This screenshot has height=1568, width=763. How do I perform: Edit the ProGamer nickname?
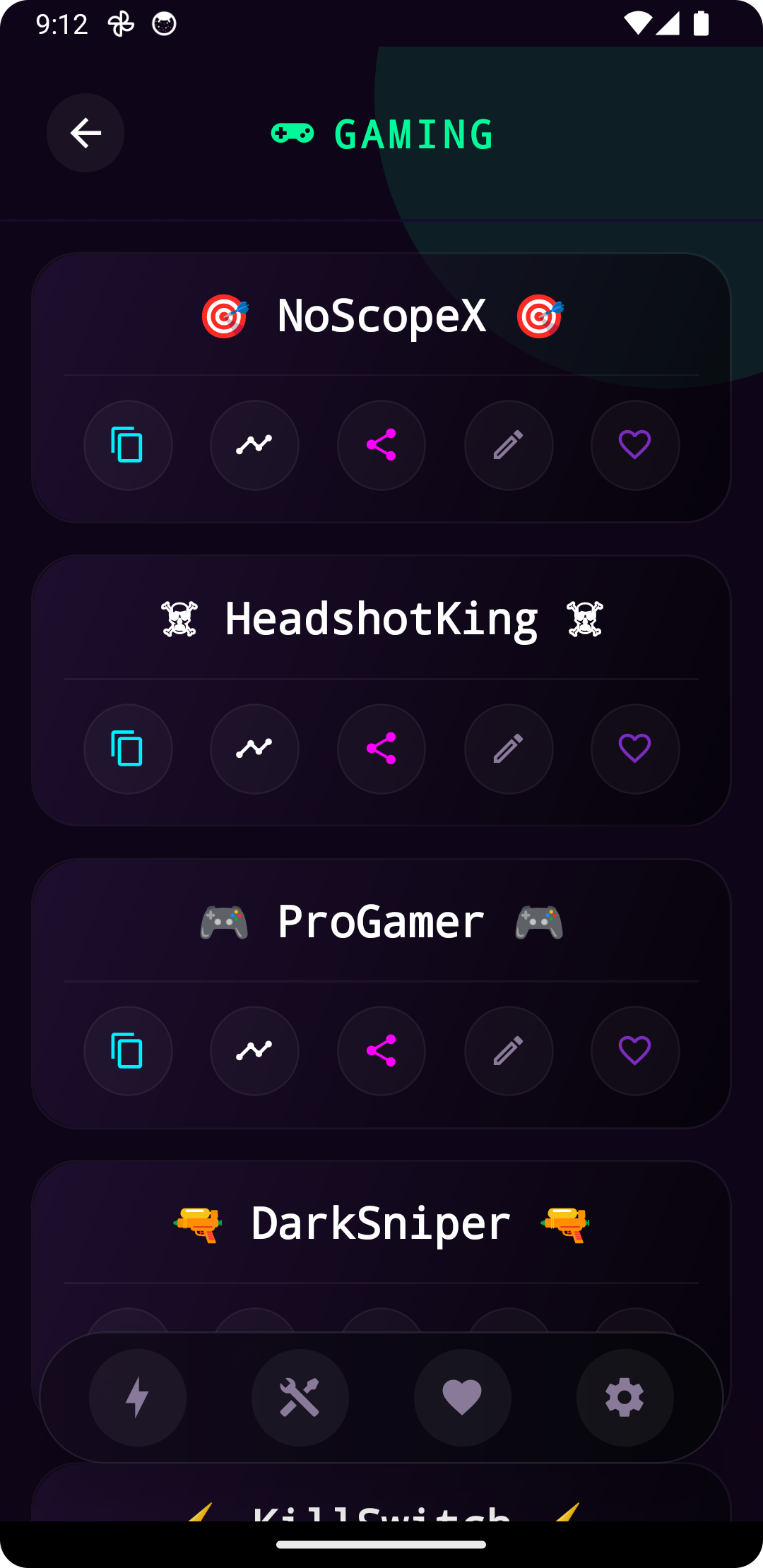[x=509, y=1051]
